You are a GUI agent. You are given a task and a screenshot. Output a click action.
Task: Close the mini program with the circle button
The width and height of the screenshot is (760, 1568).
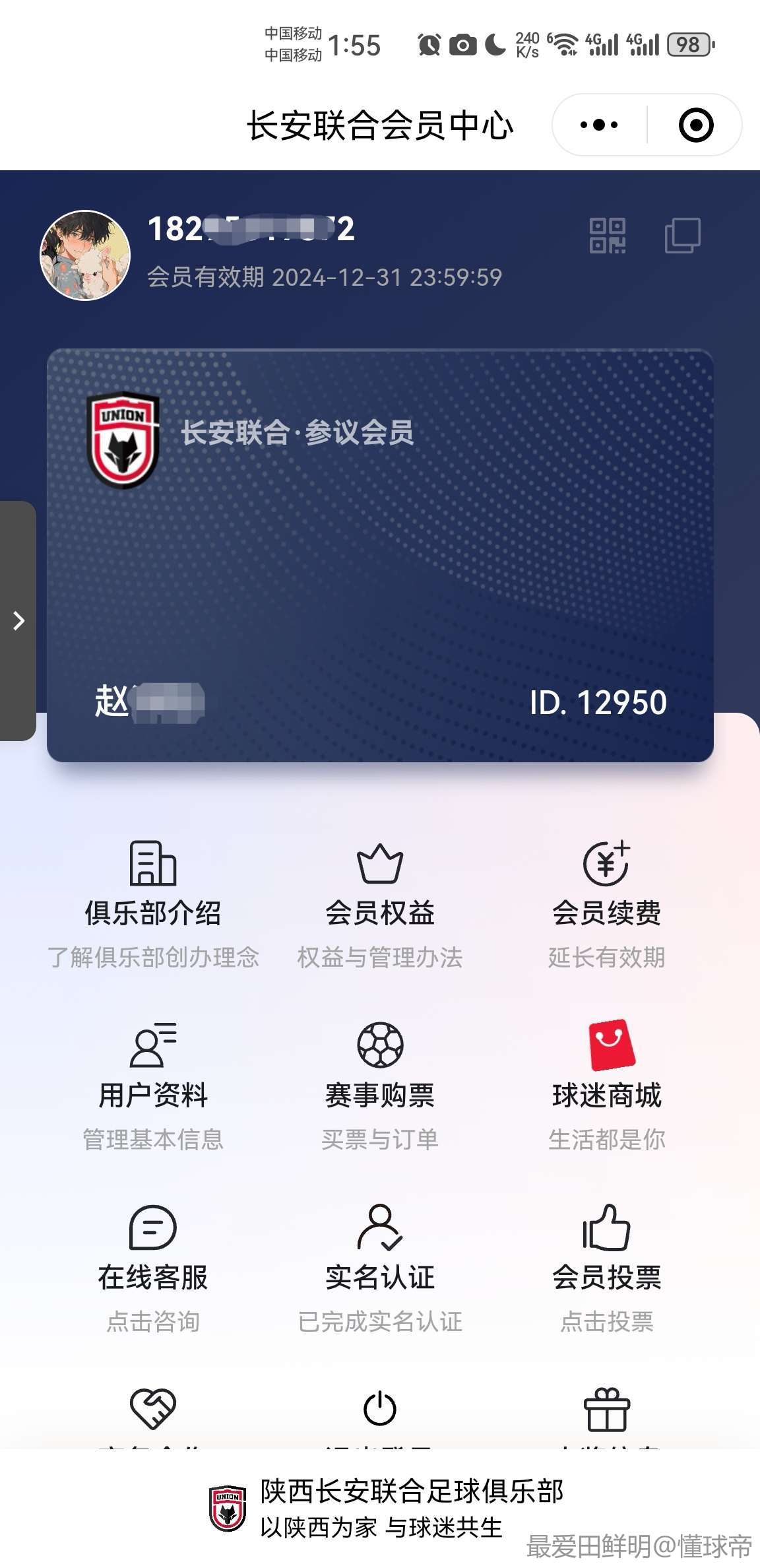pos(696,125)
